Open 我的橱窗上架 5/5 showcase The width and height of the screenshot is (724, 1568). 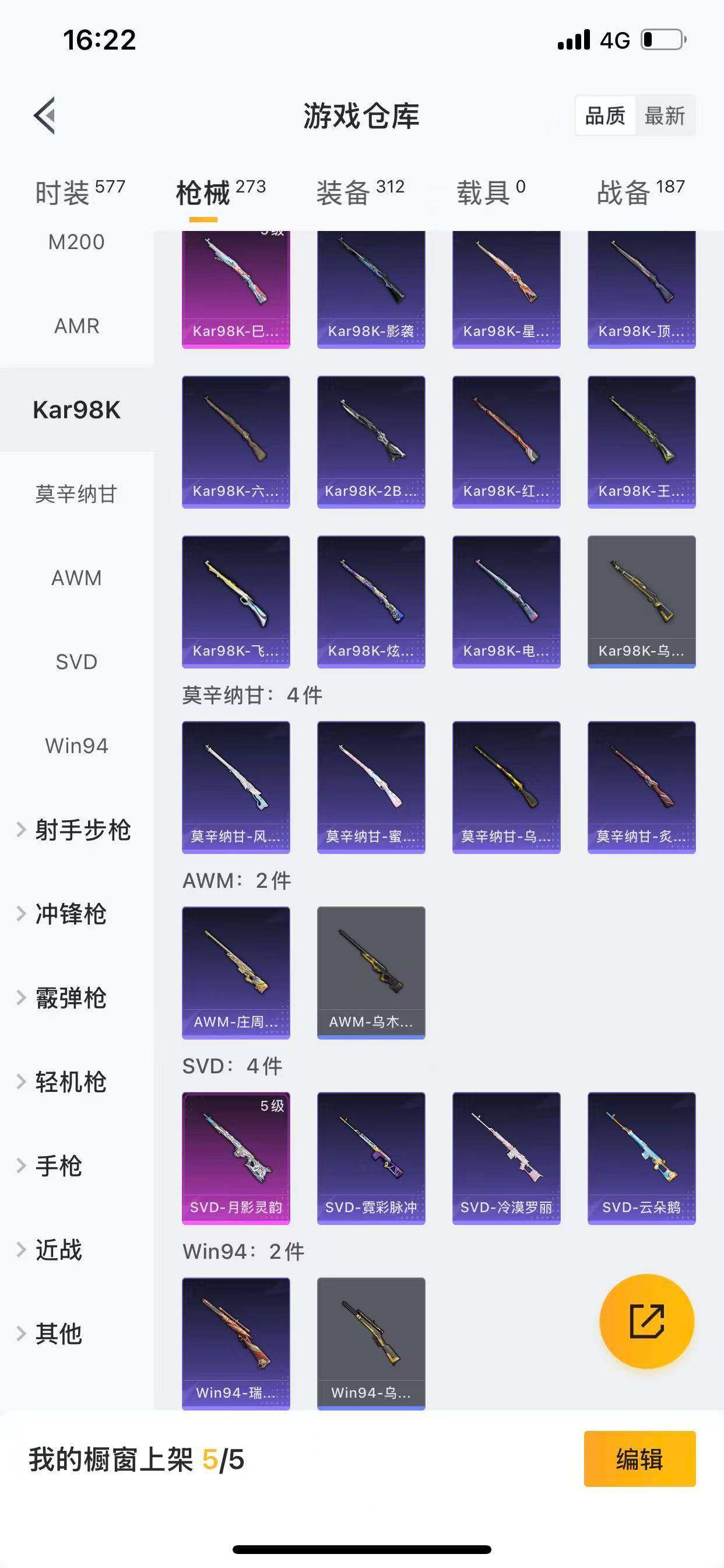point(134,1461)
